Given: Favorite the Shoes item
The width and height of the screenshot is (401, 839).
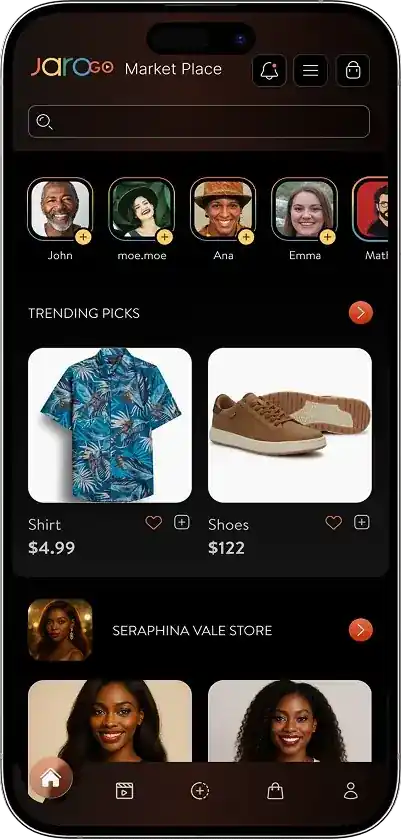Looking at the screenshot, I should (334, 523).
